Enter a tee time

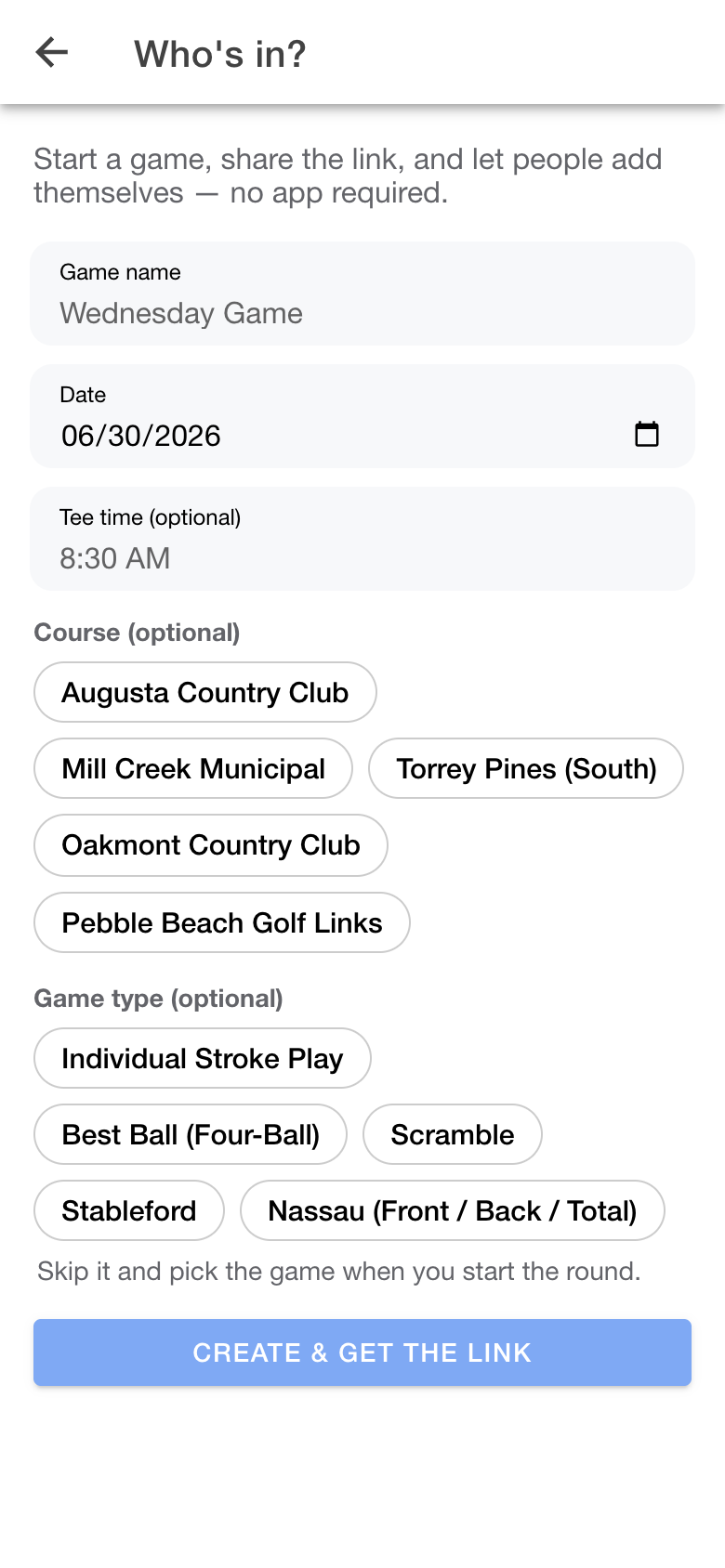pos(362,539)
